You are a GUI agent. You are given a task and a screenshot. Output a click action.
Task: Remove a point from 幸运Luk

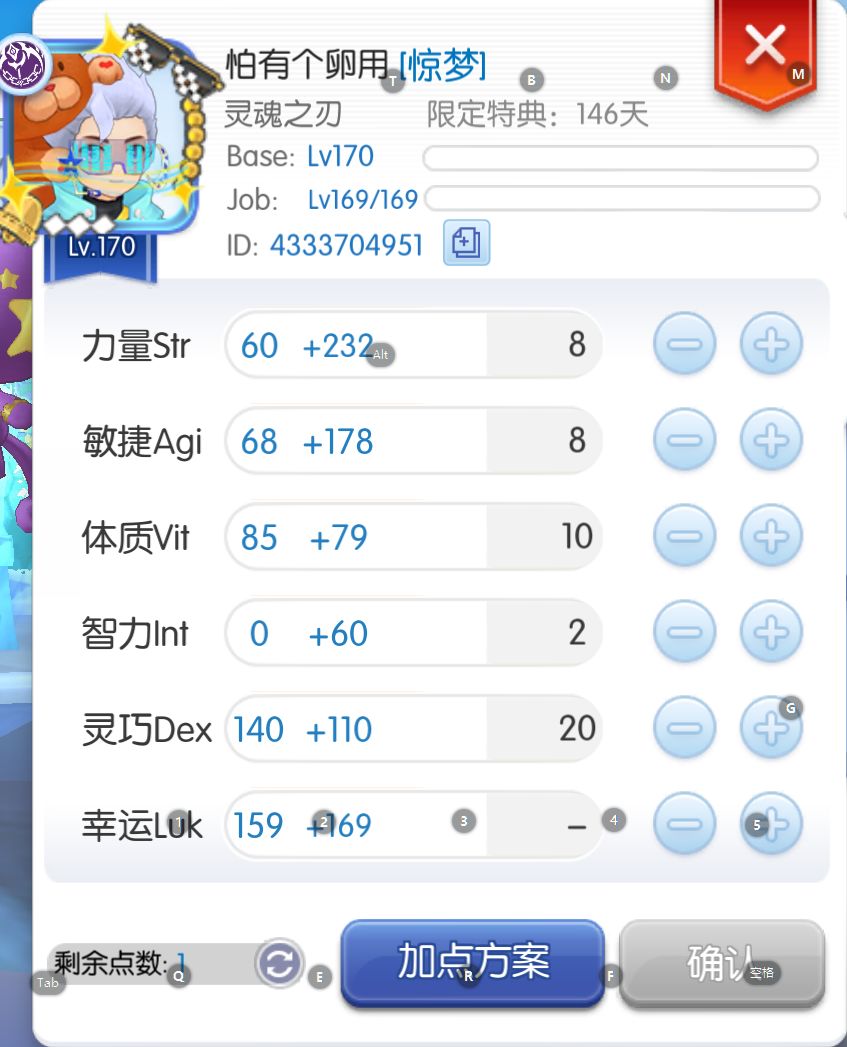(684, 823)
